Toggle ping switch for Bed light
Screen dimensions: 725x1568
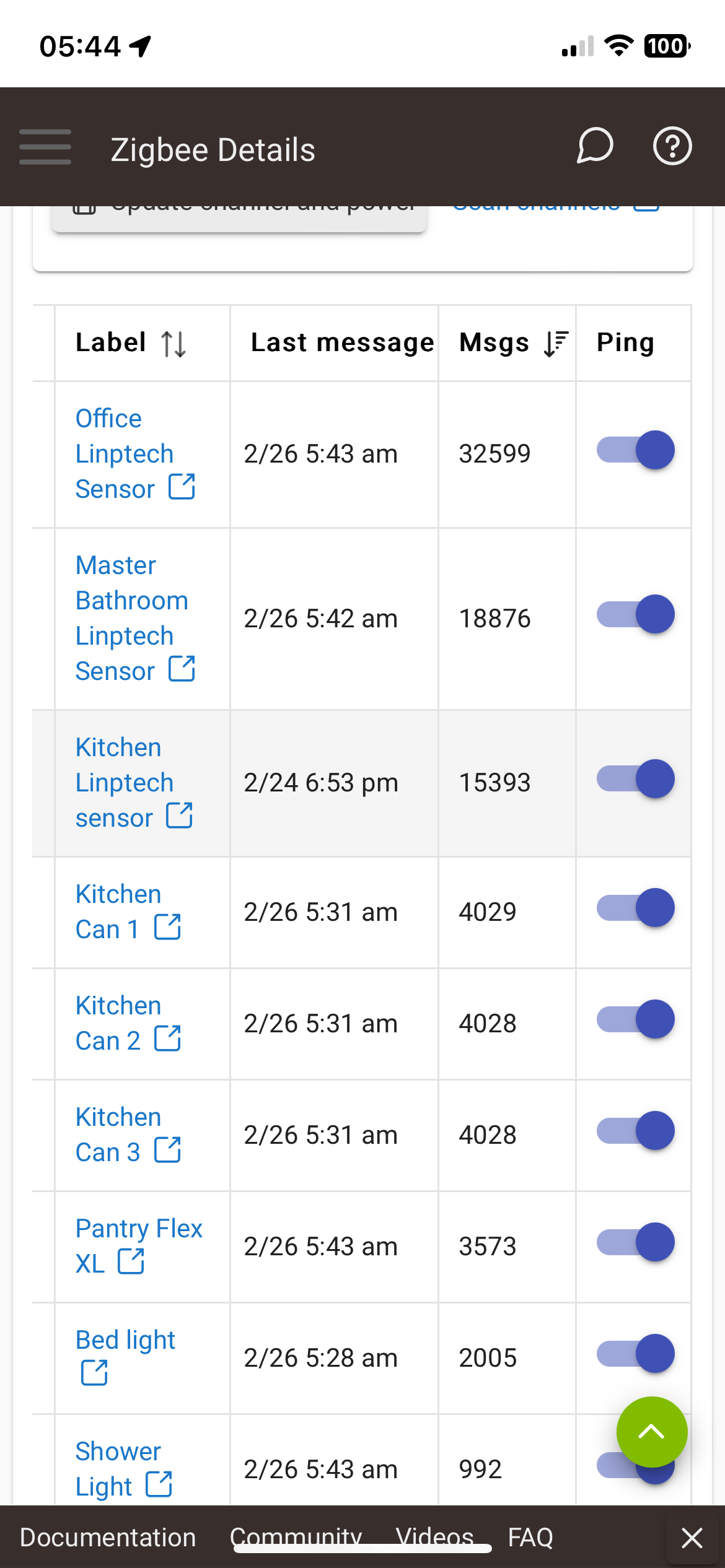click(x=635, y=1354)
